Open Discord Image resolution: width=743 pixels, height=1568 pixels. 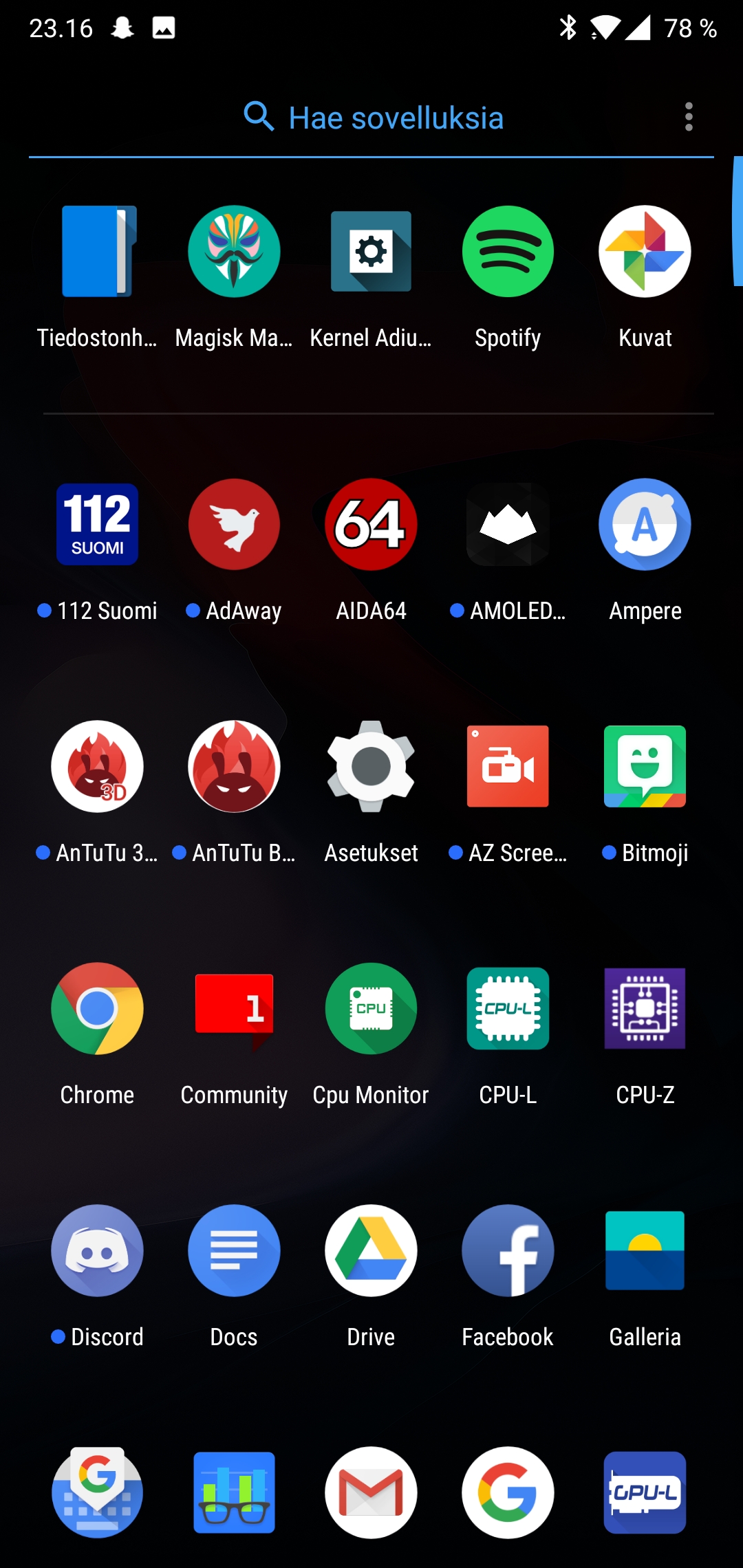click(97, 1251)
